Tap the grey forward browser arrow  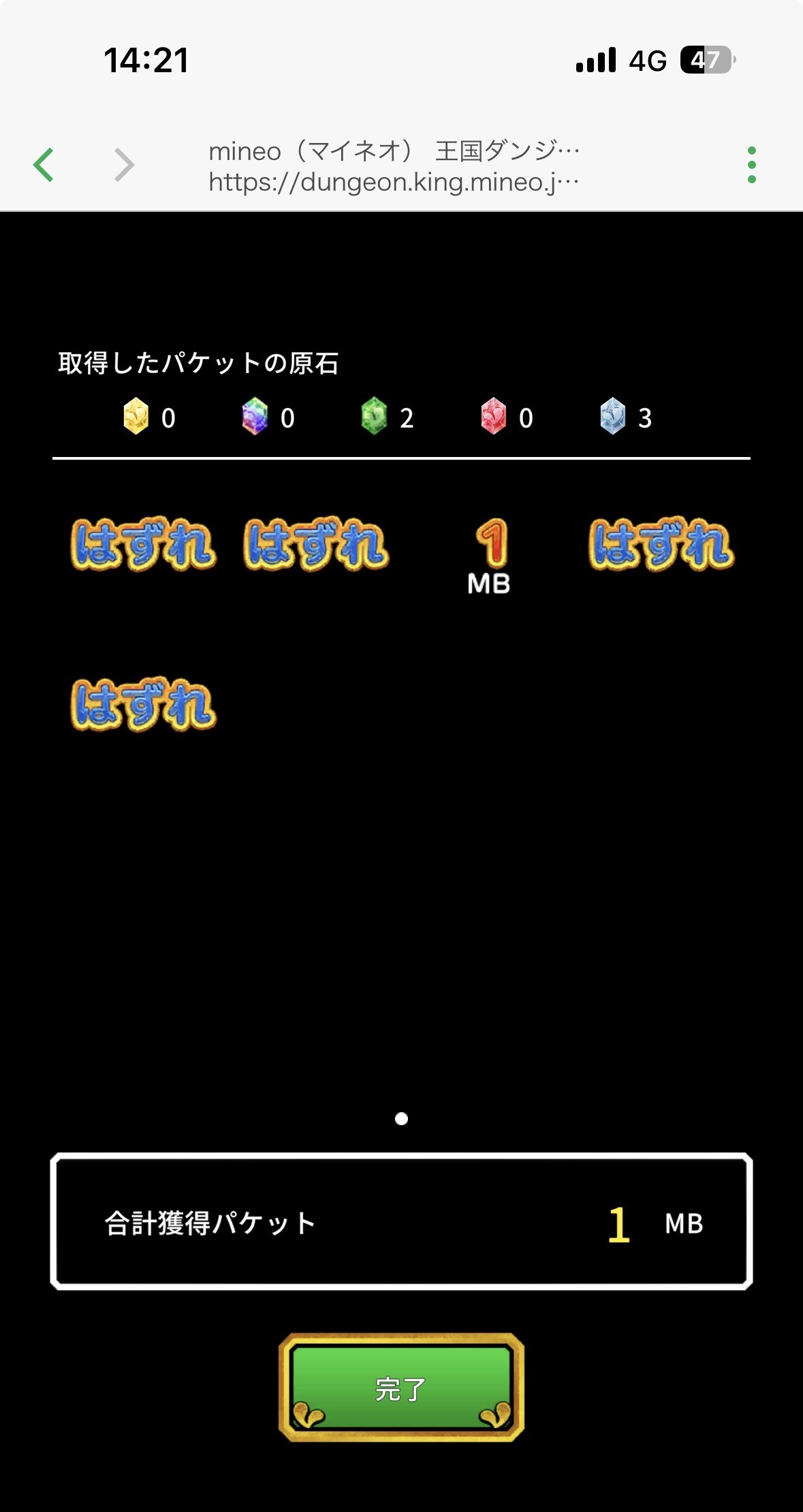coord(124,165)
